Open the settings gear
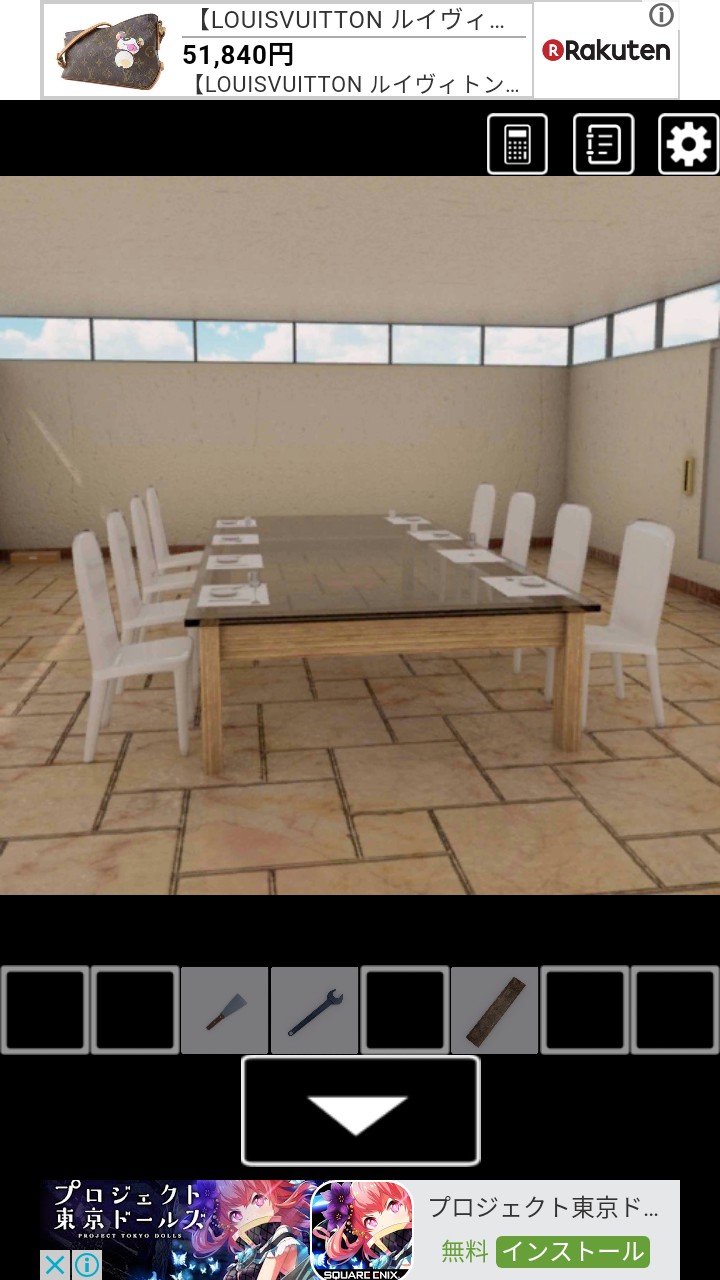720x1280 pixels. (x=688, y=145)
